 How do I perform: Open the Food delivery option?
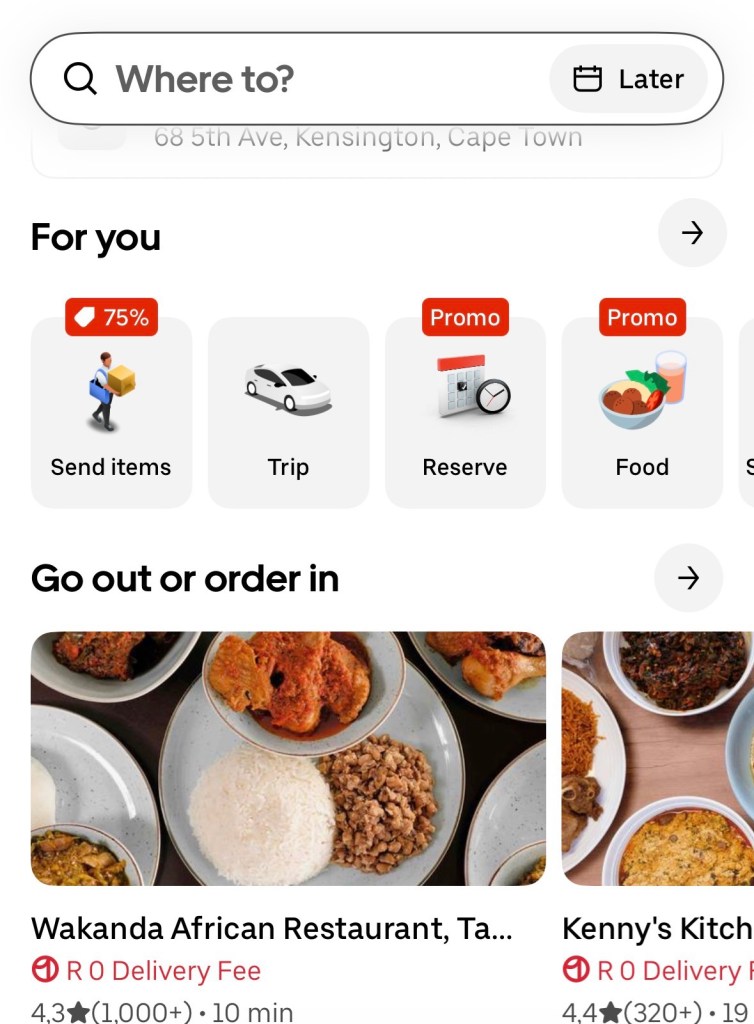click(x=642, y=412)
